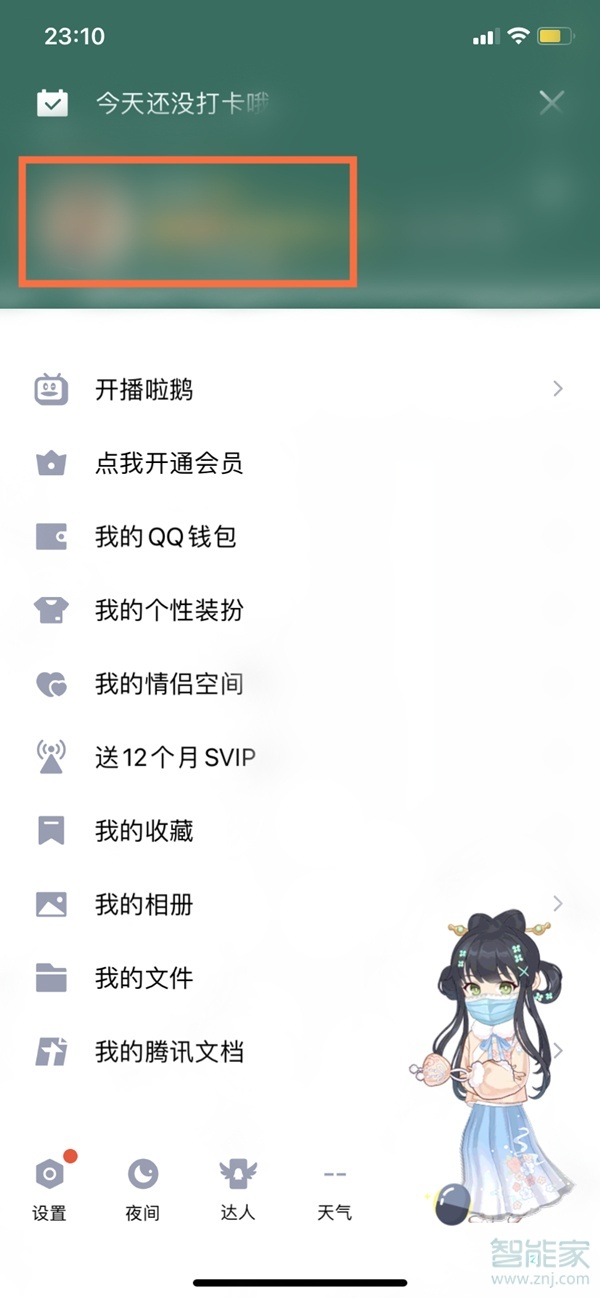
Task: Open 我的情侣空间
Action: click(x=168, y=685)
